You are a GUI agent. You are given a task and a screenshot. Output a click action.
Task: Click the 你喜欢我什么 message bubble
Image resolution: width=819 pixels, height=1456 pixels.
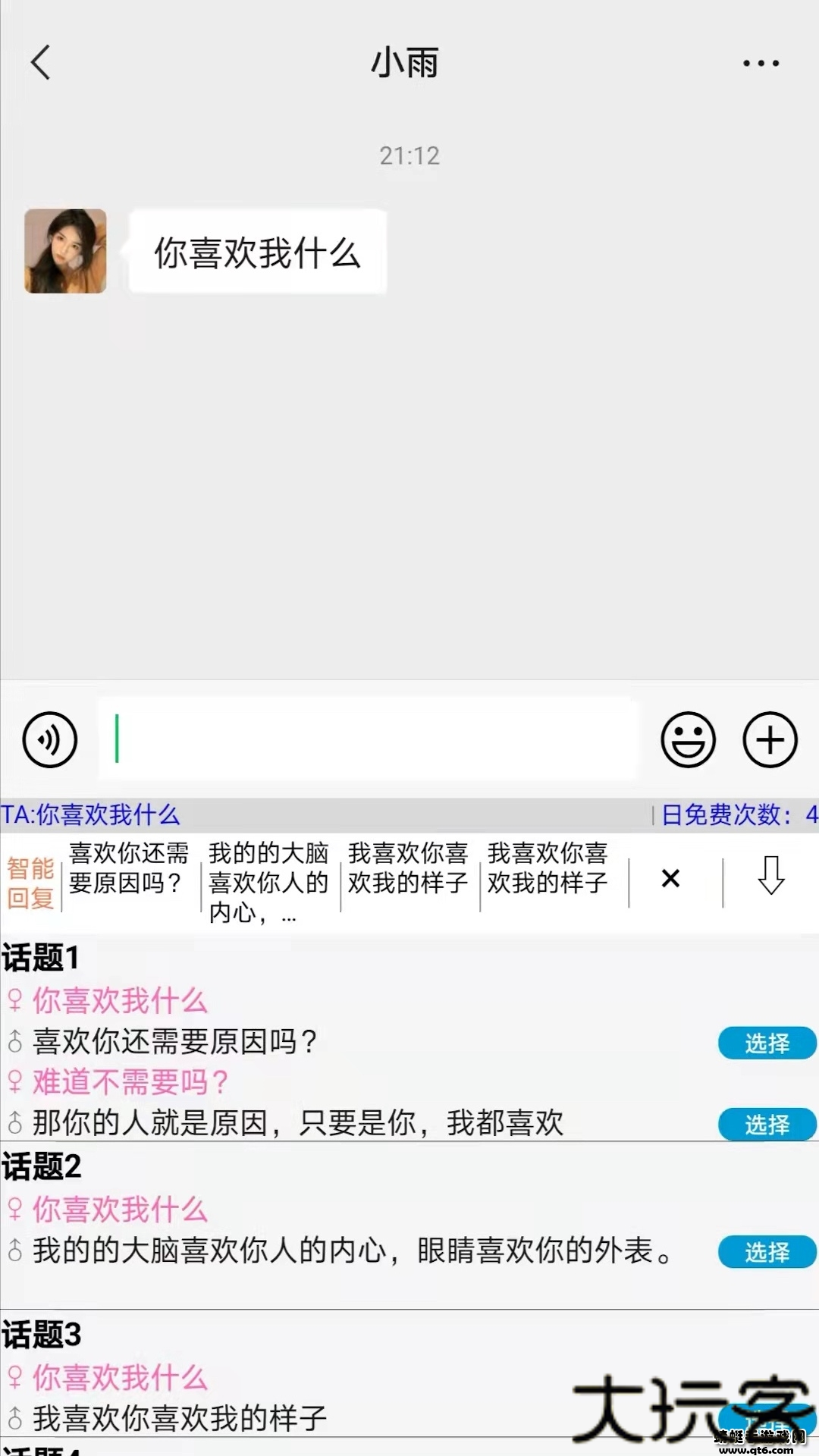(x=258, y=252)
